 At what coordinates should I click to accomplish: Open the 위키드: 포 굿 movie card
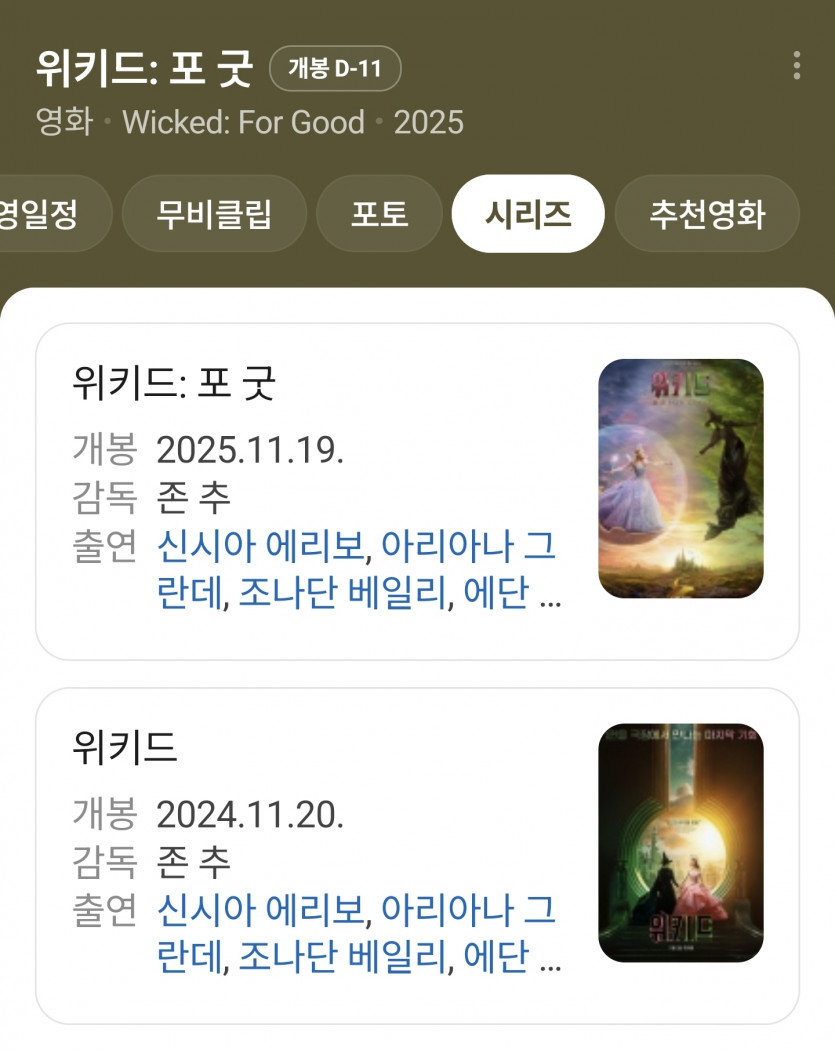tap(300, 385)
